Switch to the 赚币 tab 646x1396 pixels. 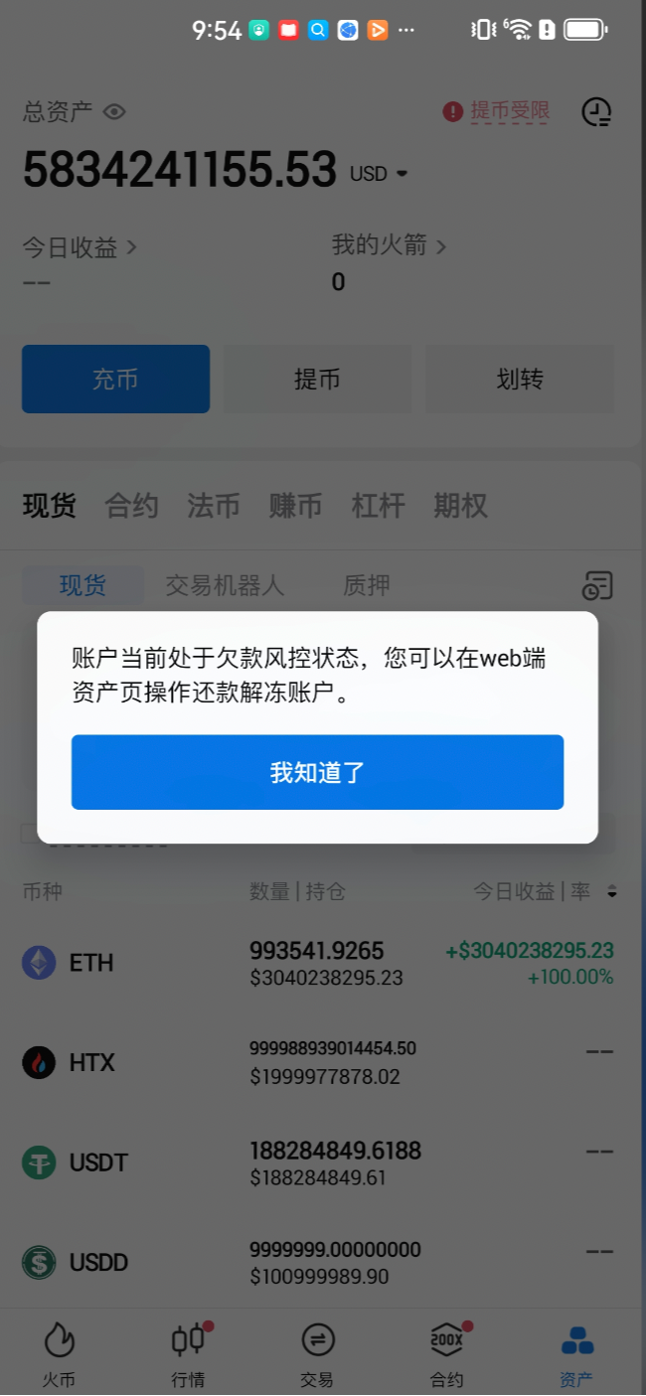click(x=295, y=506)
